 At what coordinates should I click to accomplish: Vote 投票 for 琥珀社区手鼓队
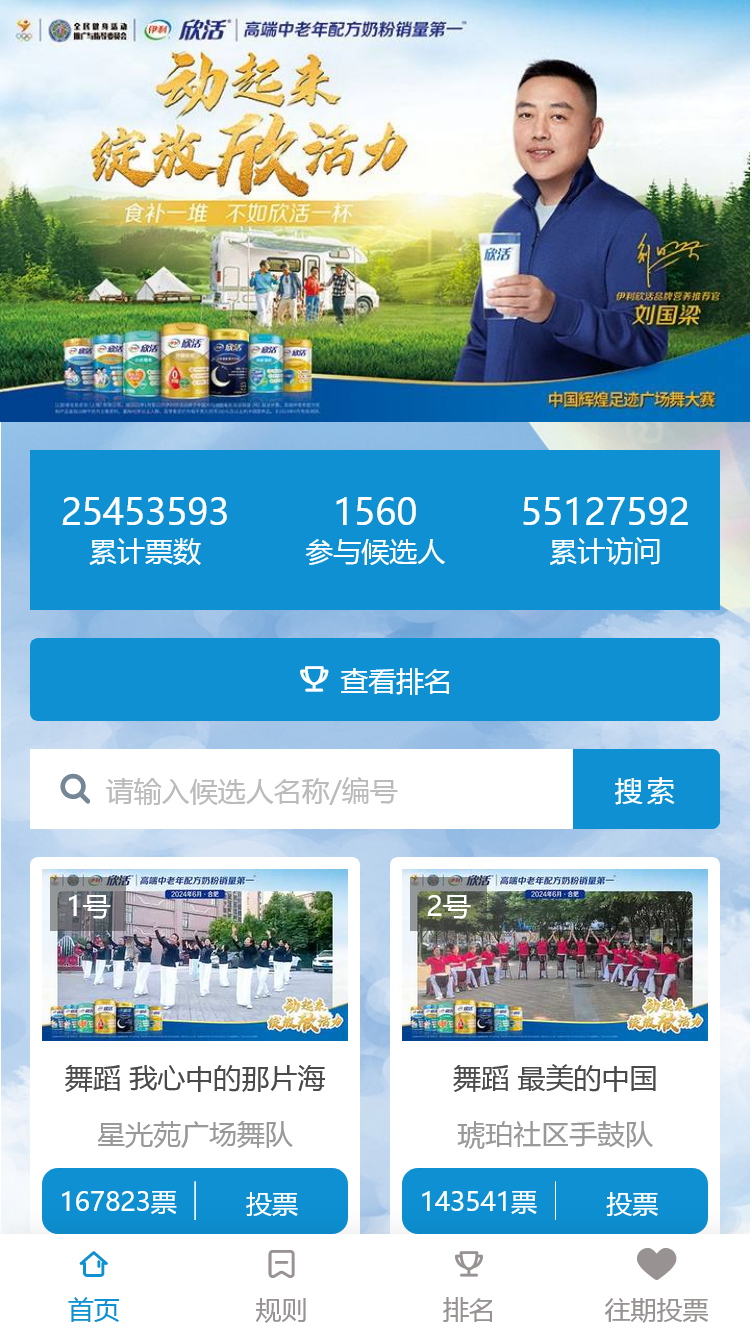tap(631, 1202)
